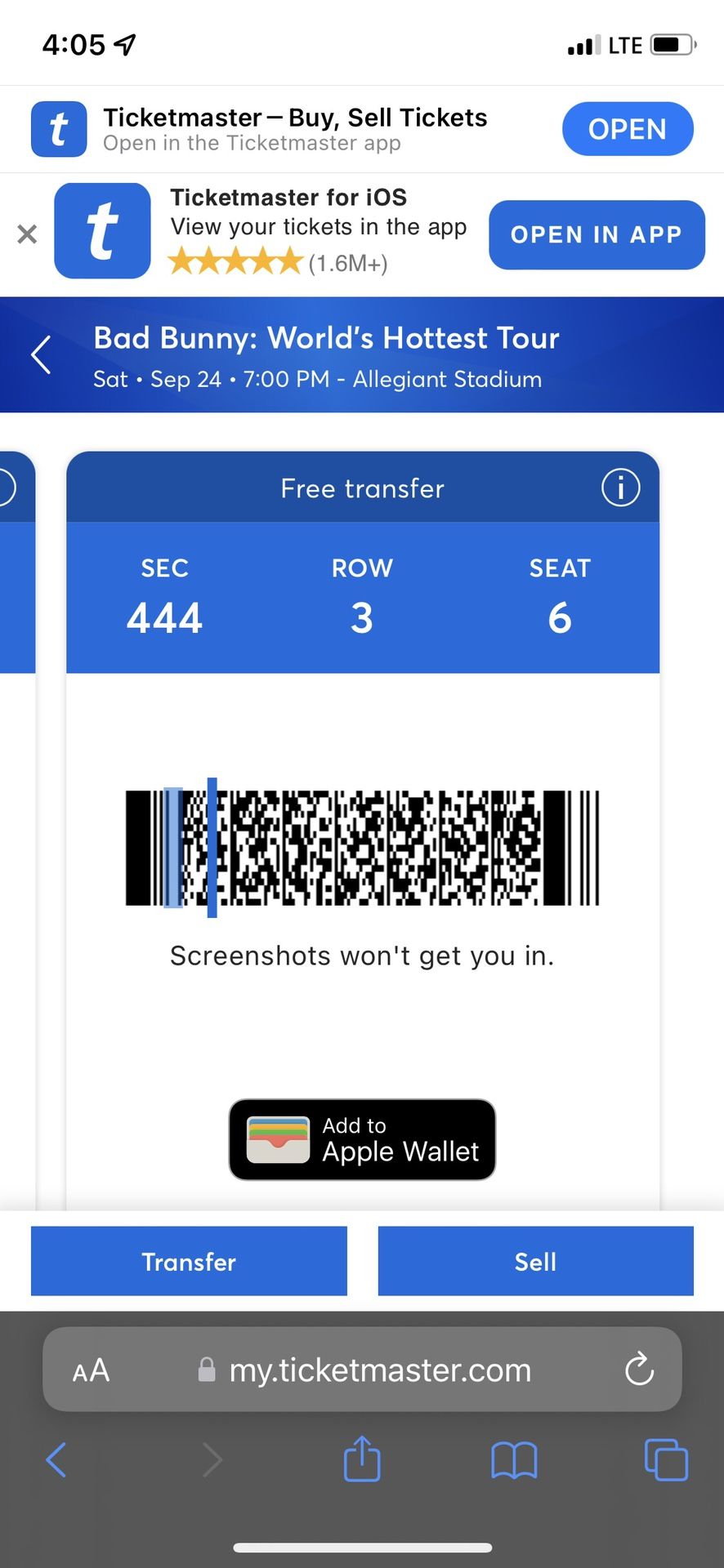Open the ticket info icon beside Free transfer
The height and width of the screenshot is (1568, 724).
[620, 488]
